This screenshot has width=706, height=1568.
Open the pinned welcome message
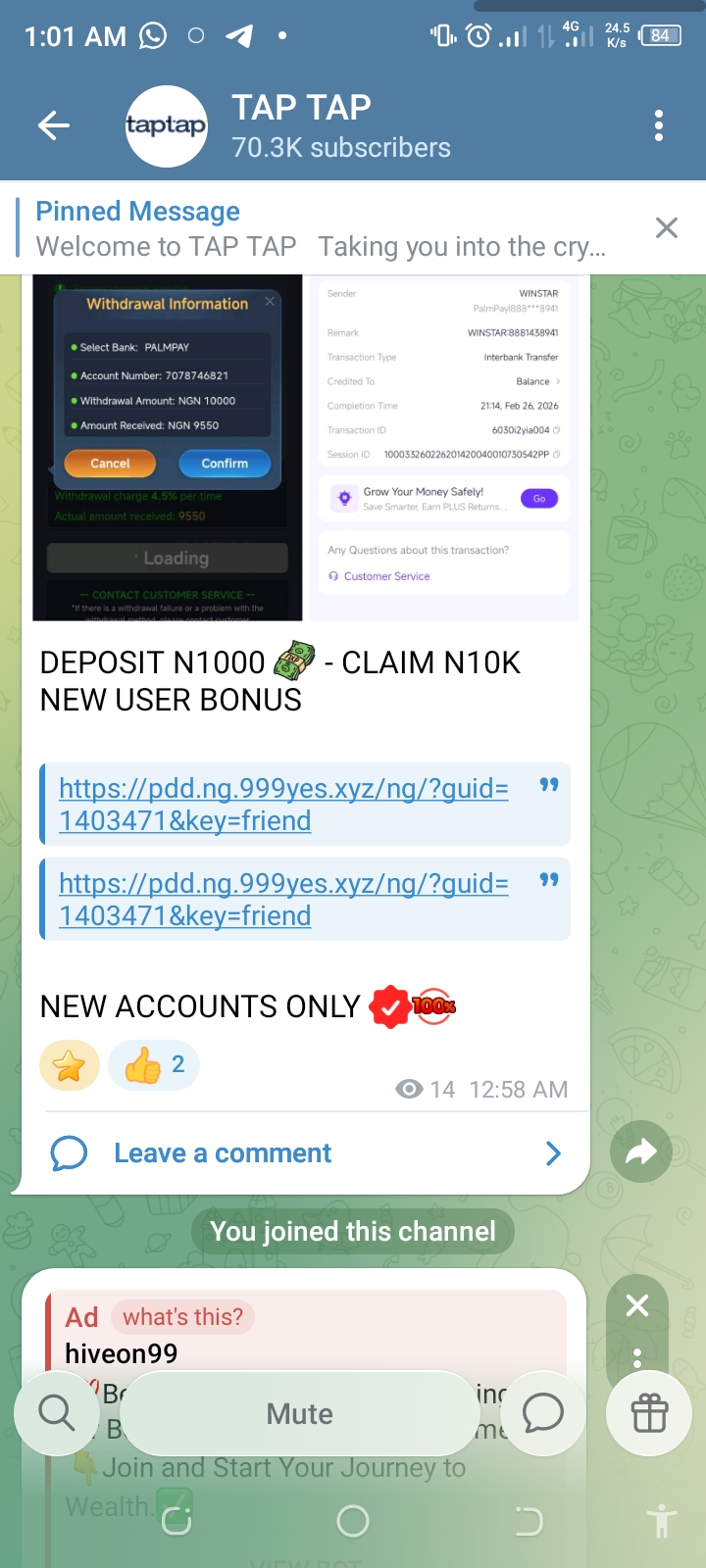321,228
